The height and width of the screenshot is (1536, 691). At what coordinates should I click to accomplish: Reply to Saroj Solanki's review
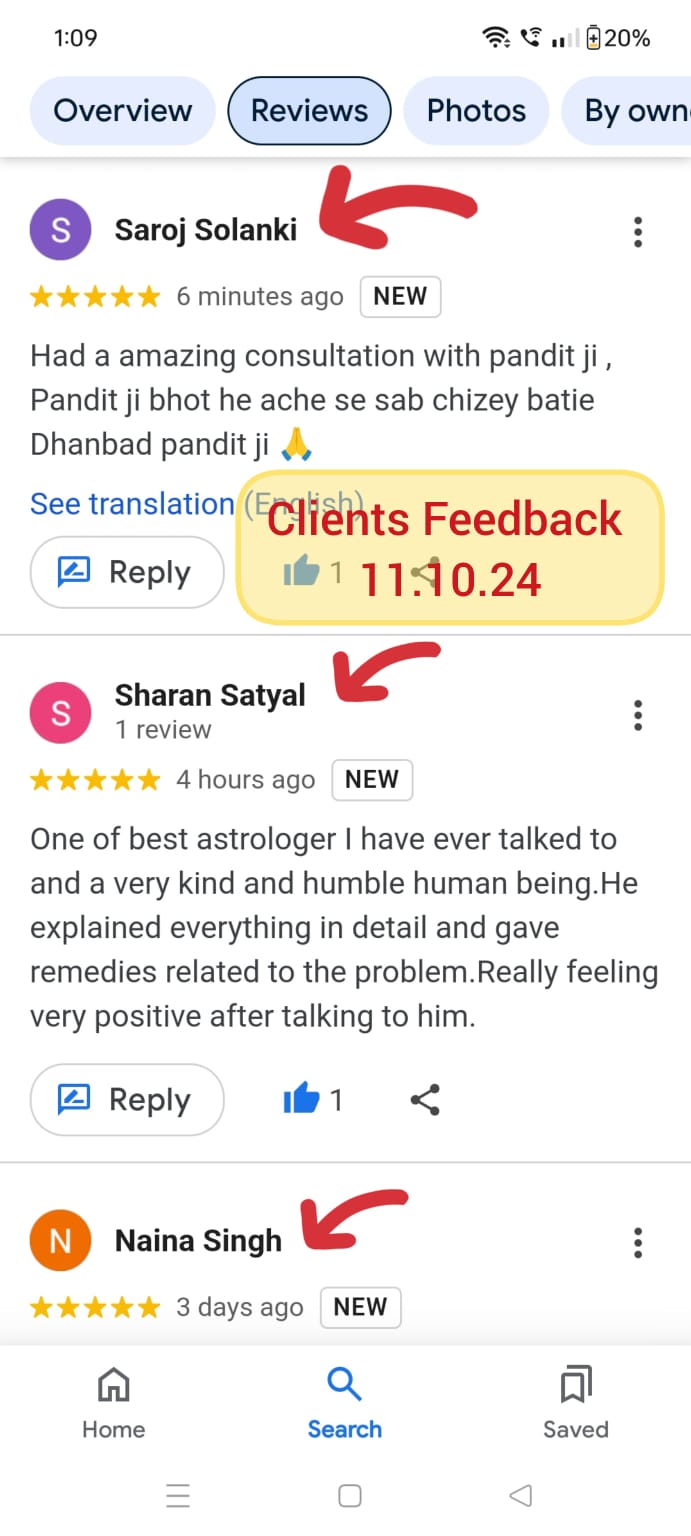pos(127,572)
